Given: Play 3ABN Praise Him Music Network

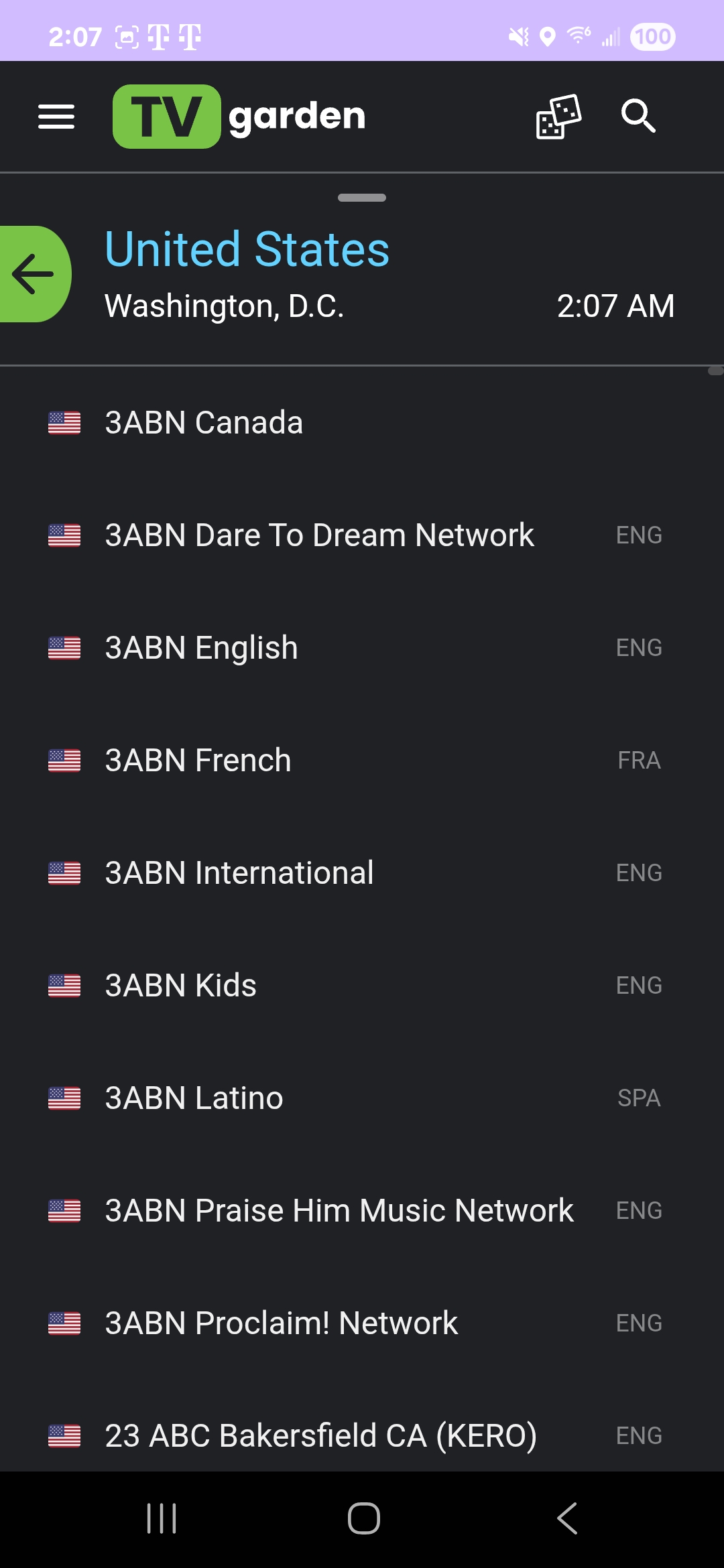Looking at the screenshot, I should [x=339, y=1211].
